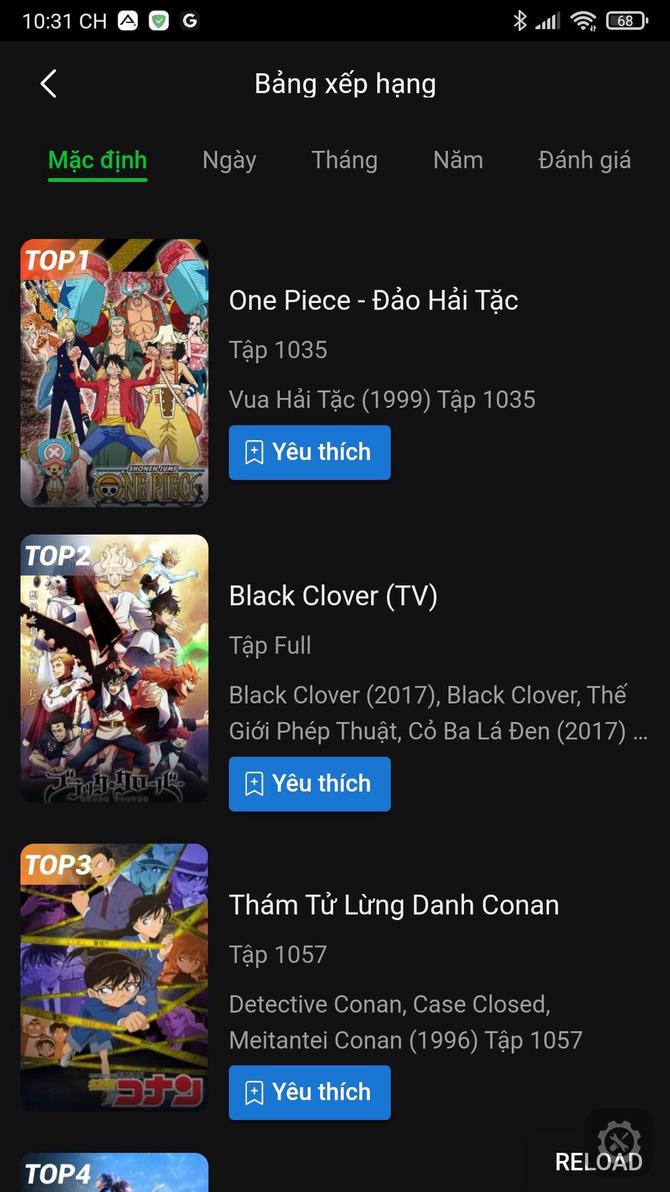
Task: Switch to the Ngày tab
Action: [229, 160]
